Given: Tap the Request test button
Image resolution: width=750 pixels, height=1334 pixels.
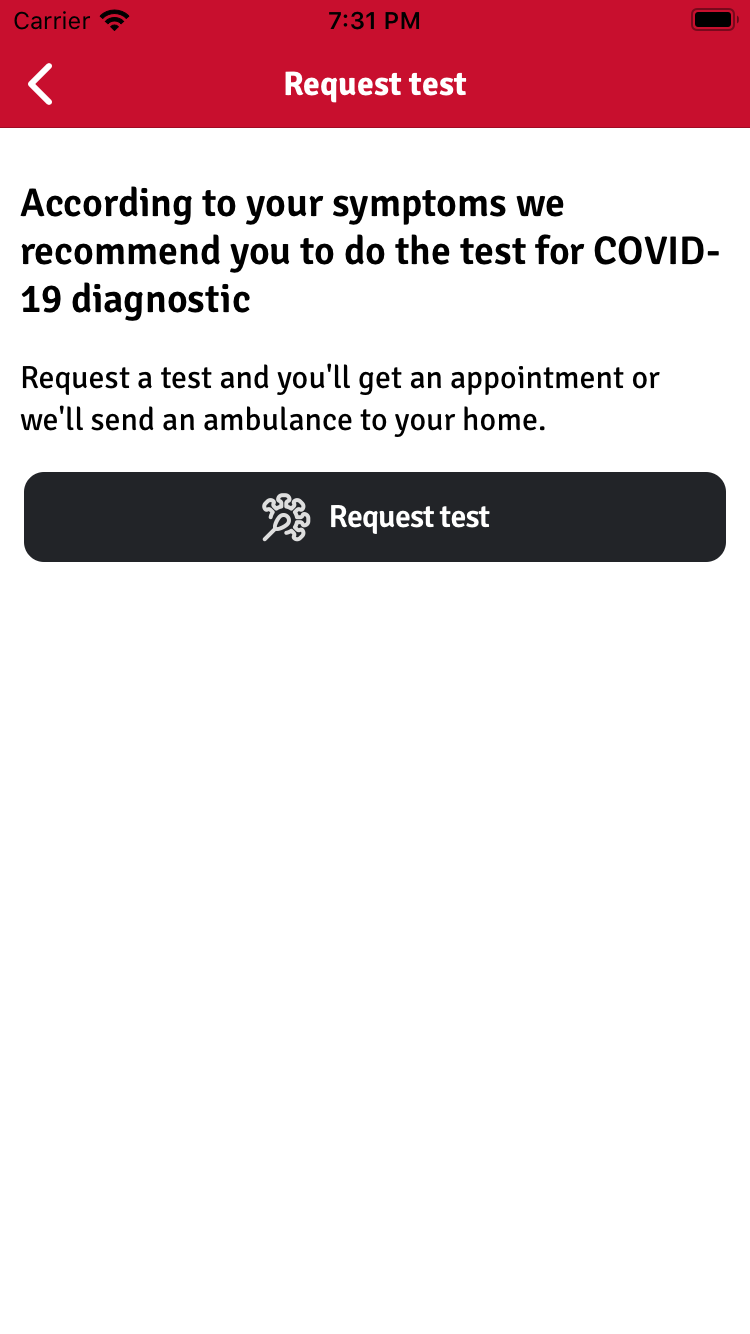Looking at the screenshot, I should point(375,517).
